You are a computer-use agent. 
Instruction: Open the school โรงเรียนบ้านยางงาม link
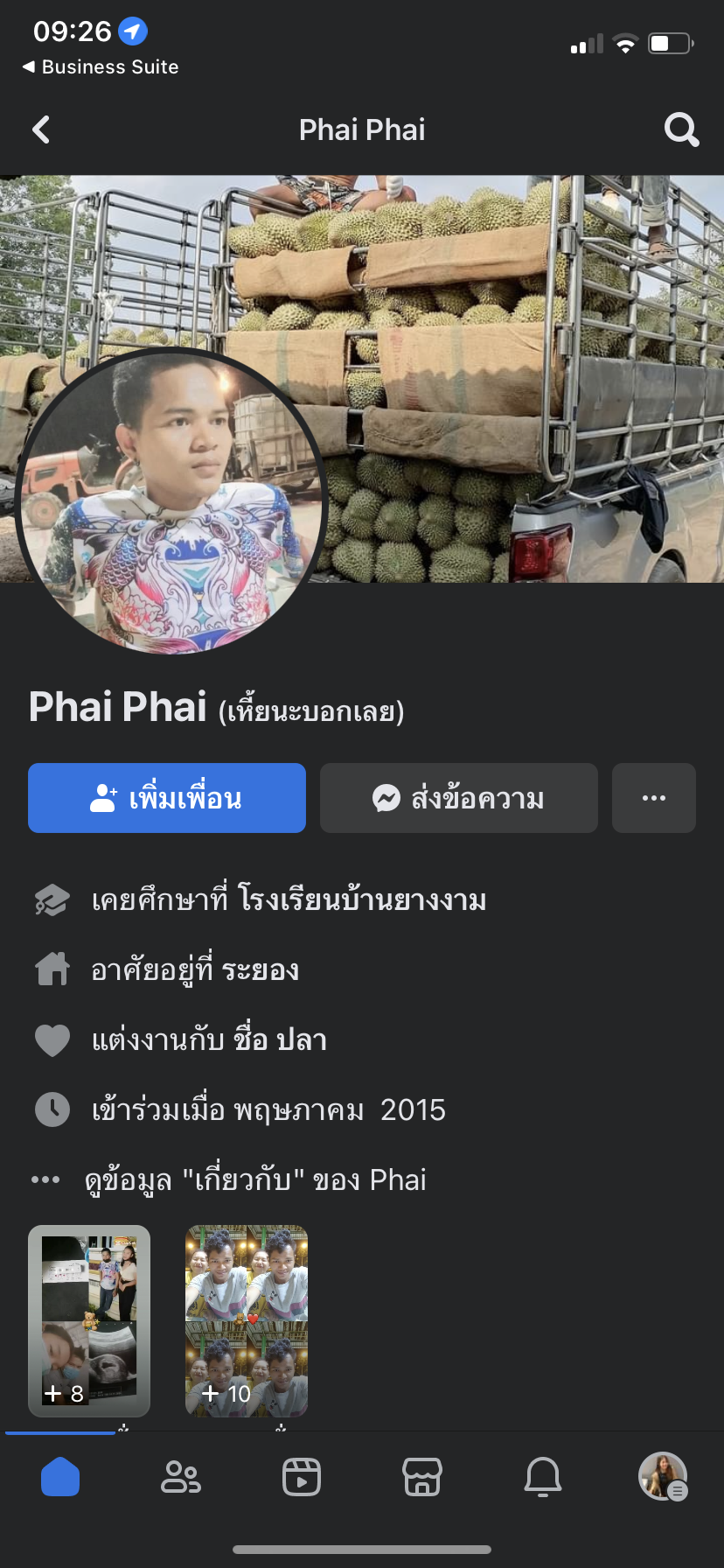[x=362, y=899]
